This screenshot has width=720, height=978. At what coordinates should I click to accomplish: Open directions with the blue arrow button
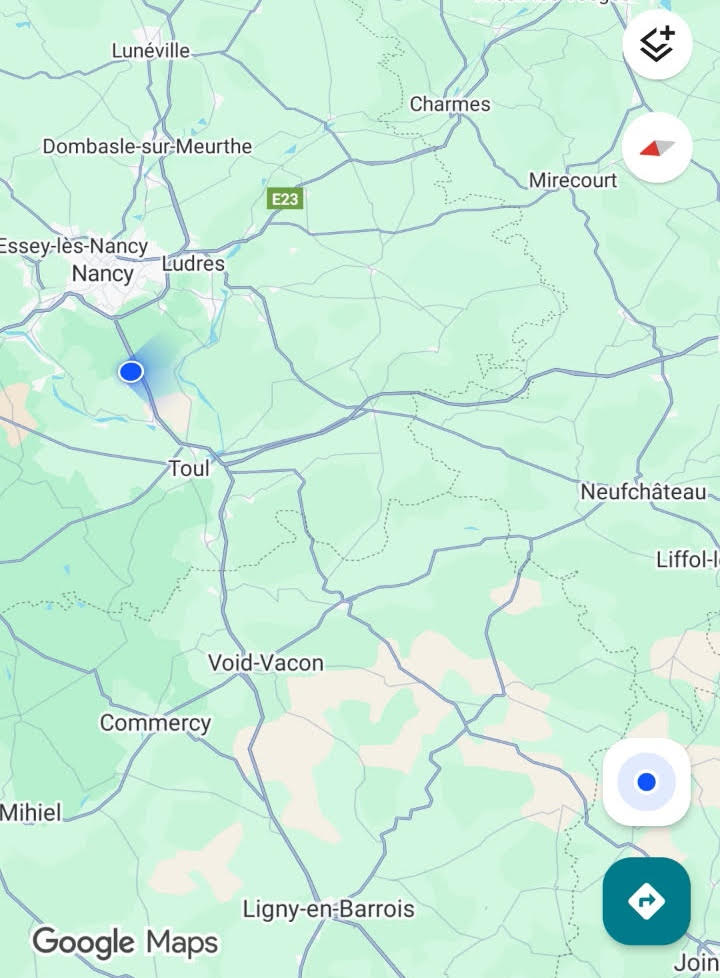tap(646, 901)
